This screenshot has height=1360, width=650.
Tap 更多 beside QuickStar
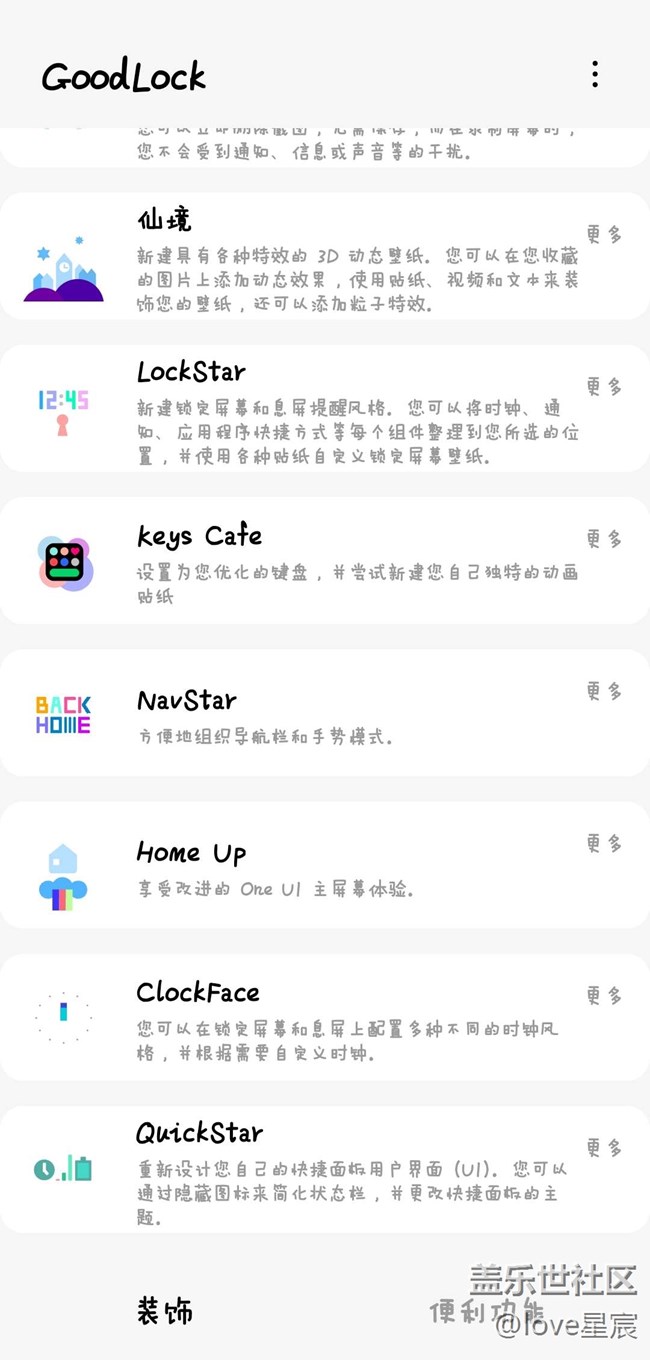pos(604,1147)
